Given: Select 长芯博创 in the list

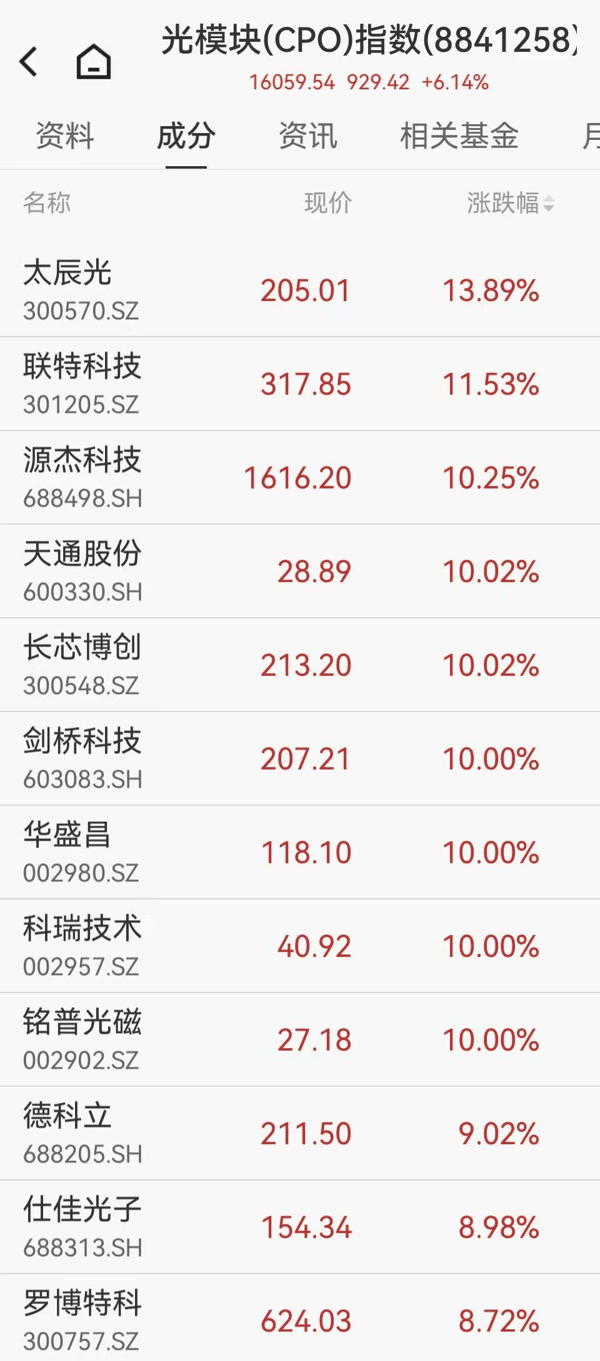Looking at the screenshot, I should click(x=300, y=665).
